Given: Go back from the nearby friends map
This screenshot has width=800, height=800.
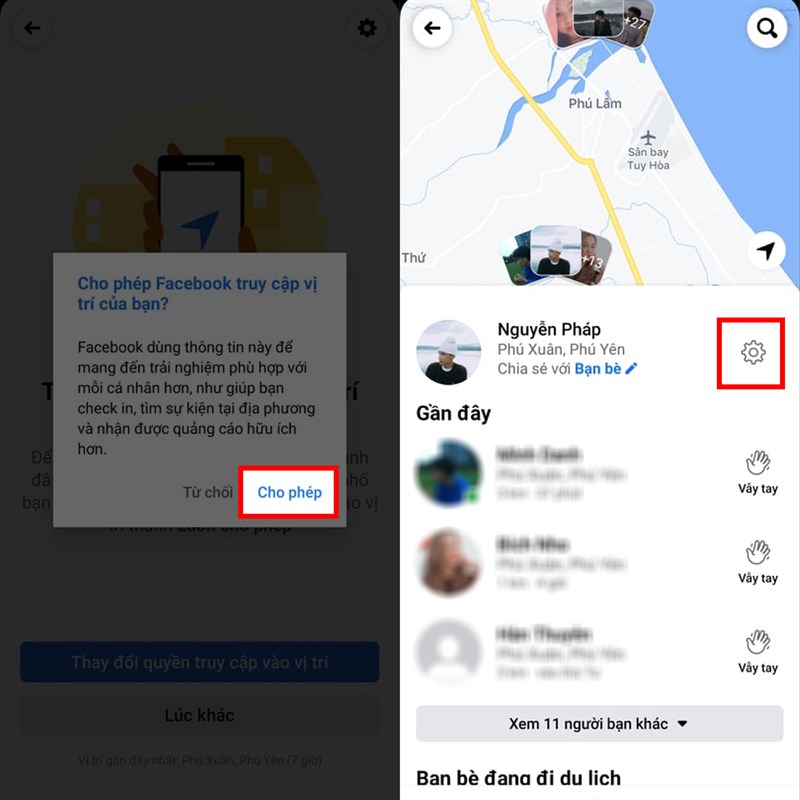Looking at the screenshot, I should click(x=432, y=28).
